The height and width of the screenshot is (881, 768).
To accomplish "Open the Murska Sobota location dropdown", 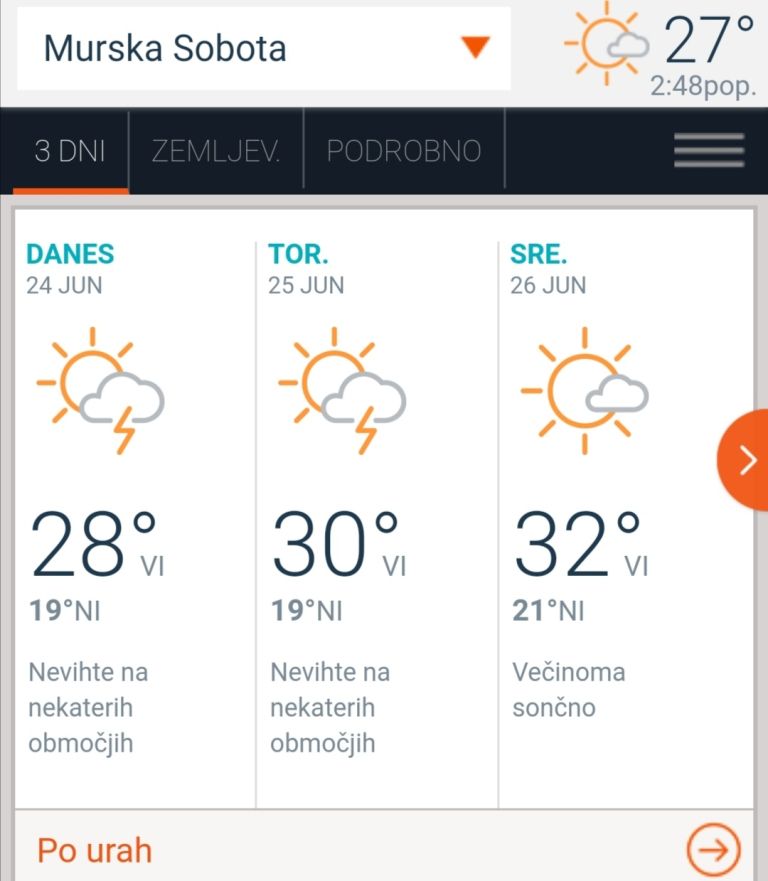I will [264, 48].
